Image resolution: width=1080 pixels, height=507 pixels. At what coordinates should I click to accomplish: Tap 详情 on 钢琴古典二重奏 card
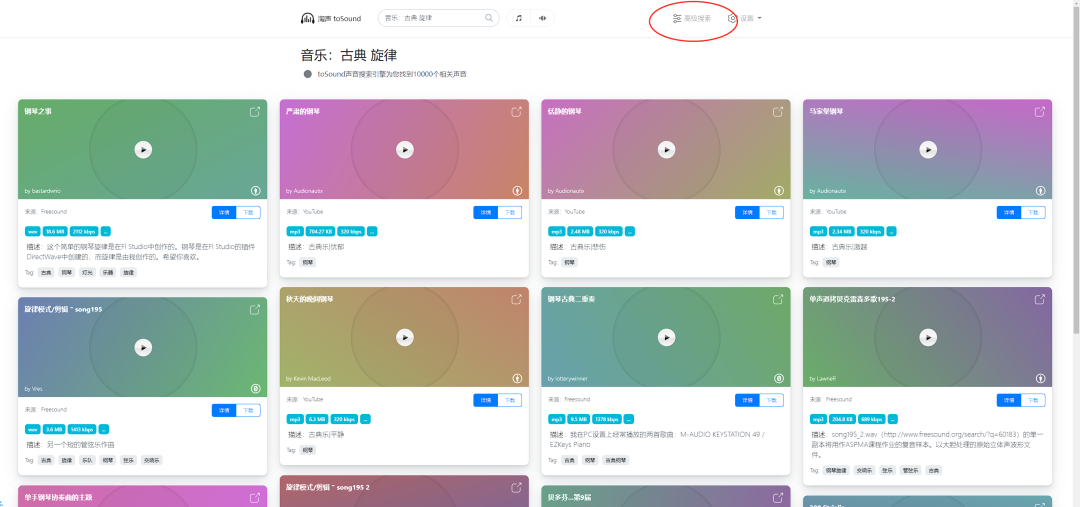(x=748, y=400)
